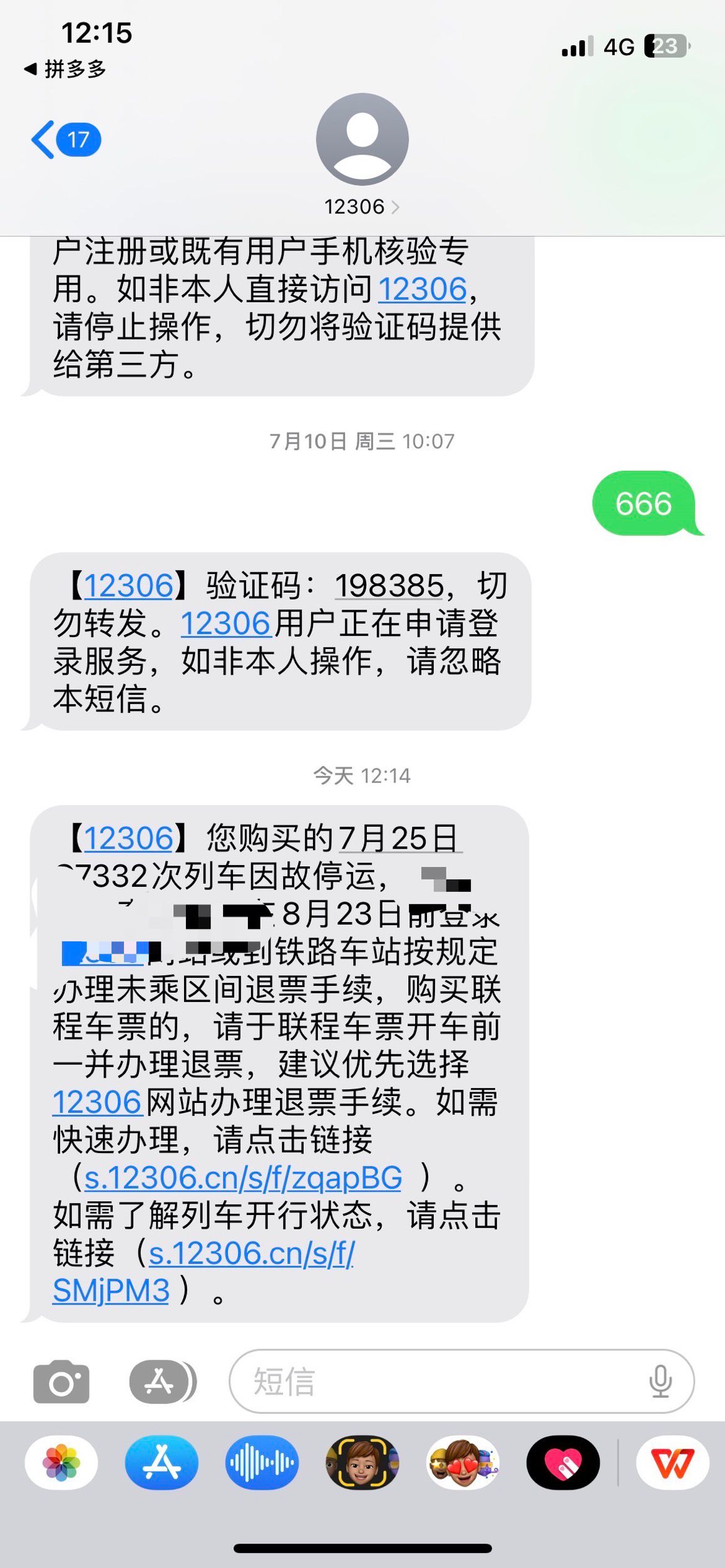Tap the 7月25日 date link
Screen dimensions: 725x1568
pos(399,839)
